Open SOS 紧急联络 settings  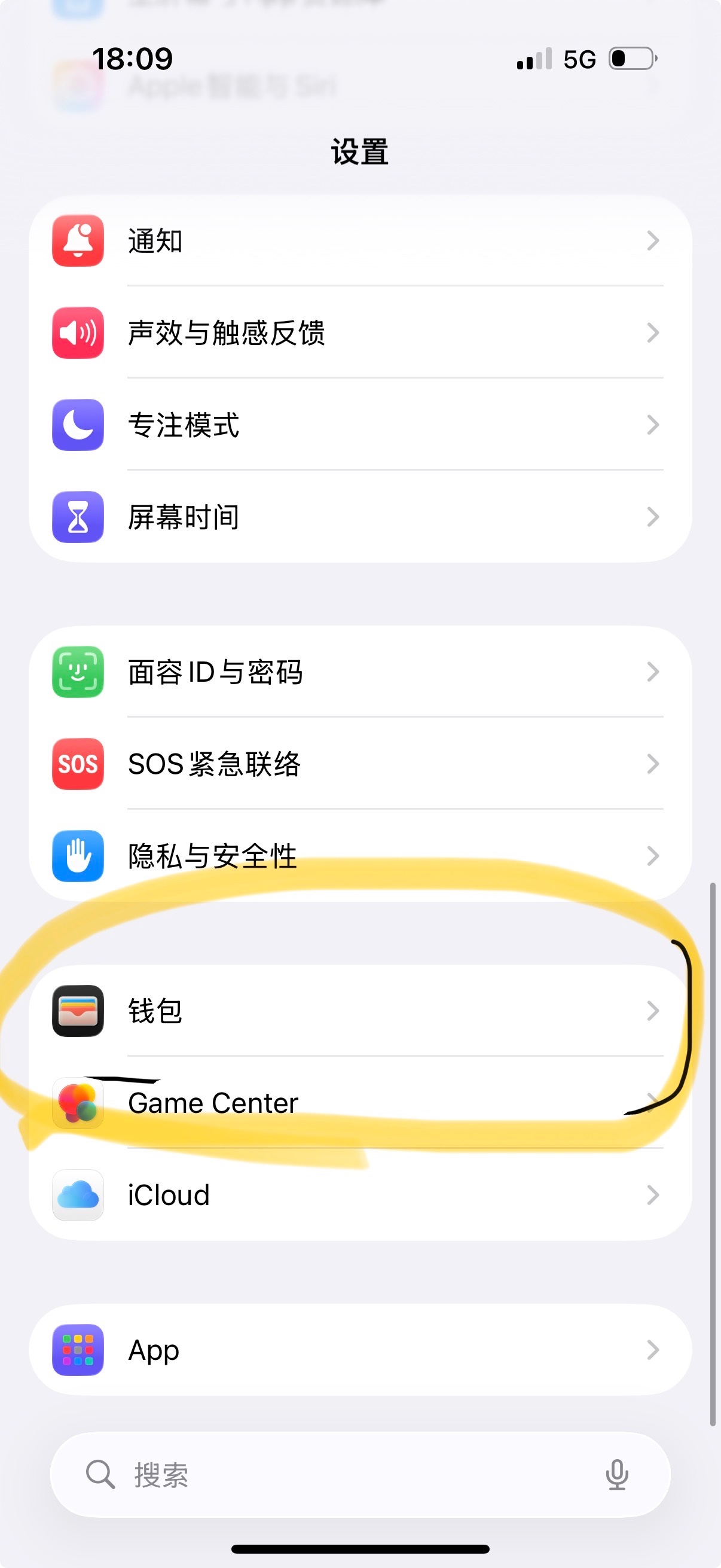pyautogui.click(x=359, y=764)
